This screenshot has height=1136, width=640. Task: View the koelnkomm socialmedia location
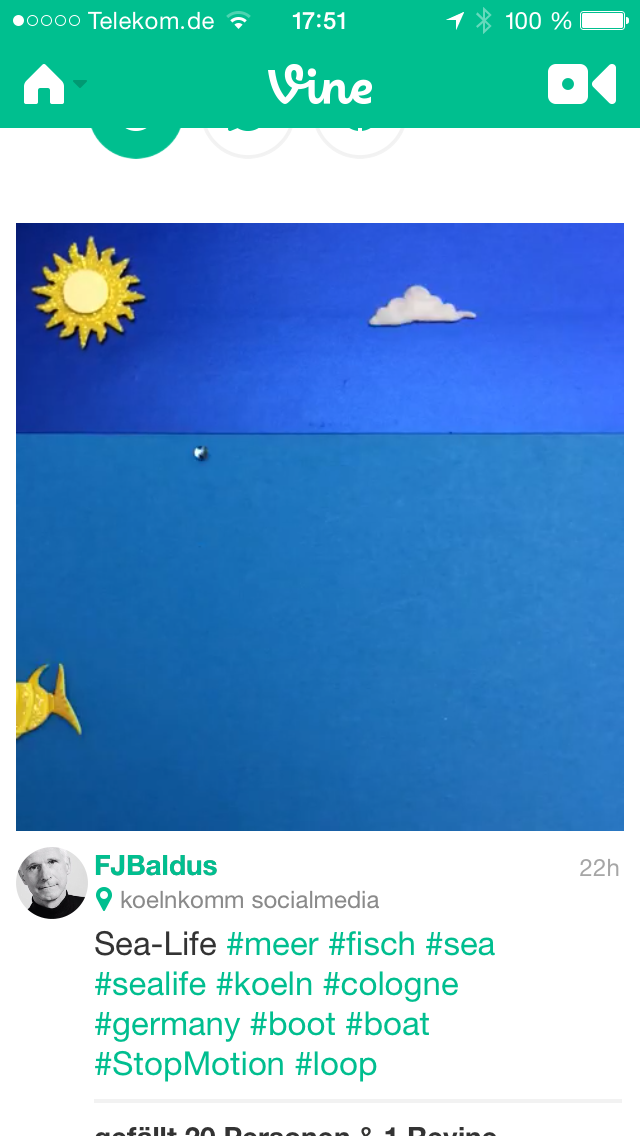pos(238,900)
